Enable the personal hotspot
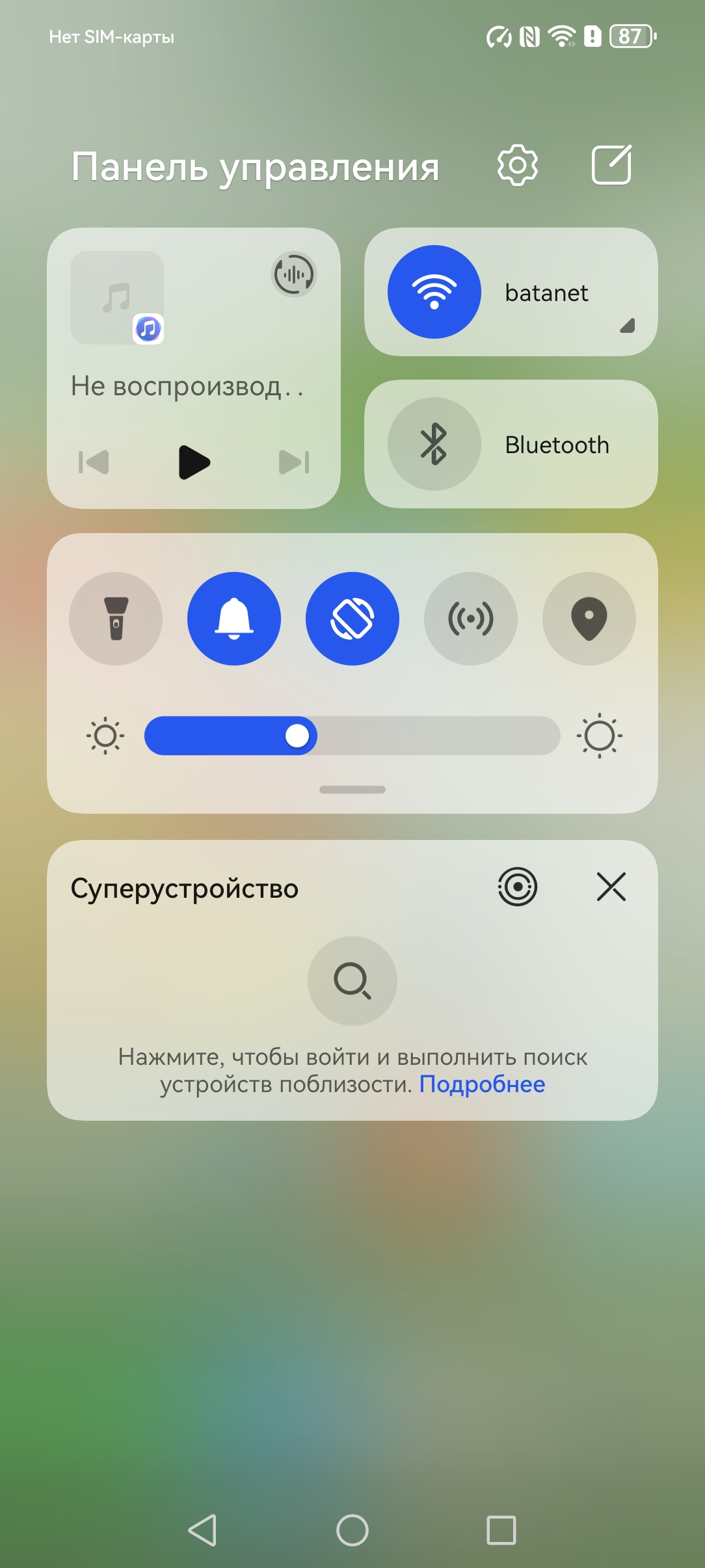This screenshot has width=705, height=1568. (471, 618)
